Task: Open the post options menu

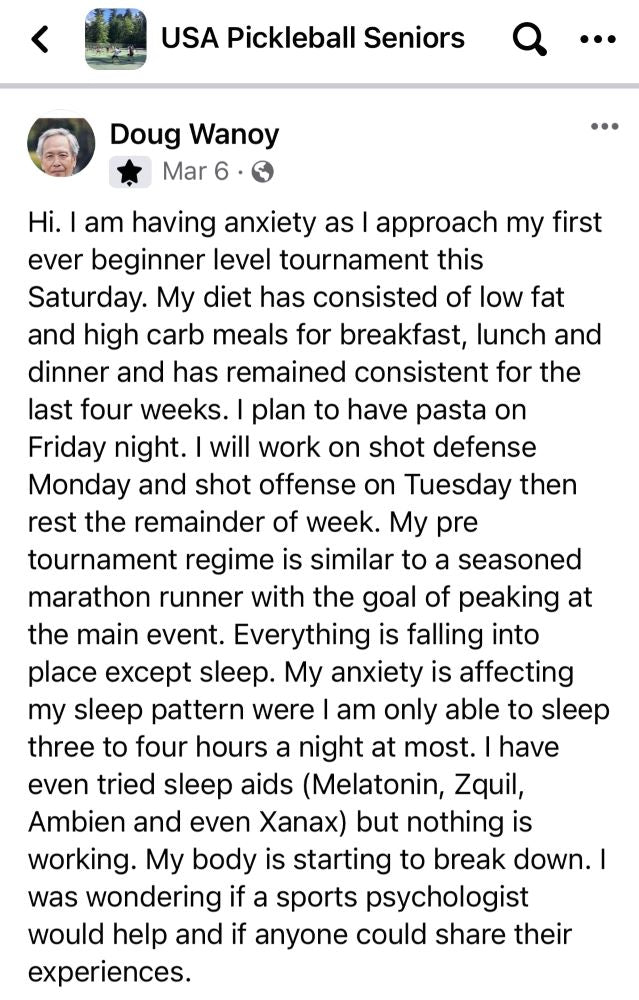Action: [x=604, y=127]
